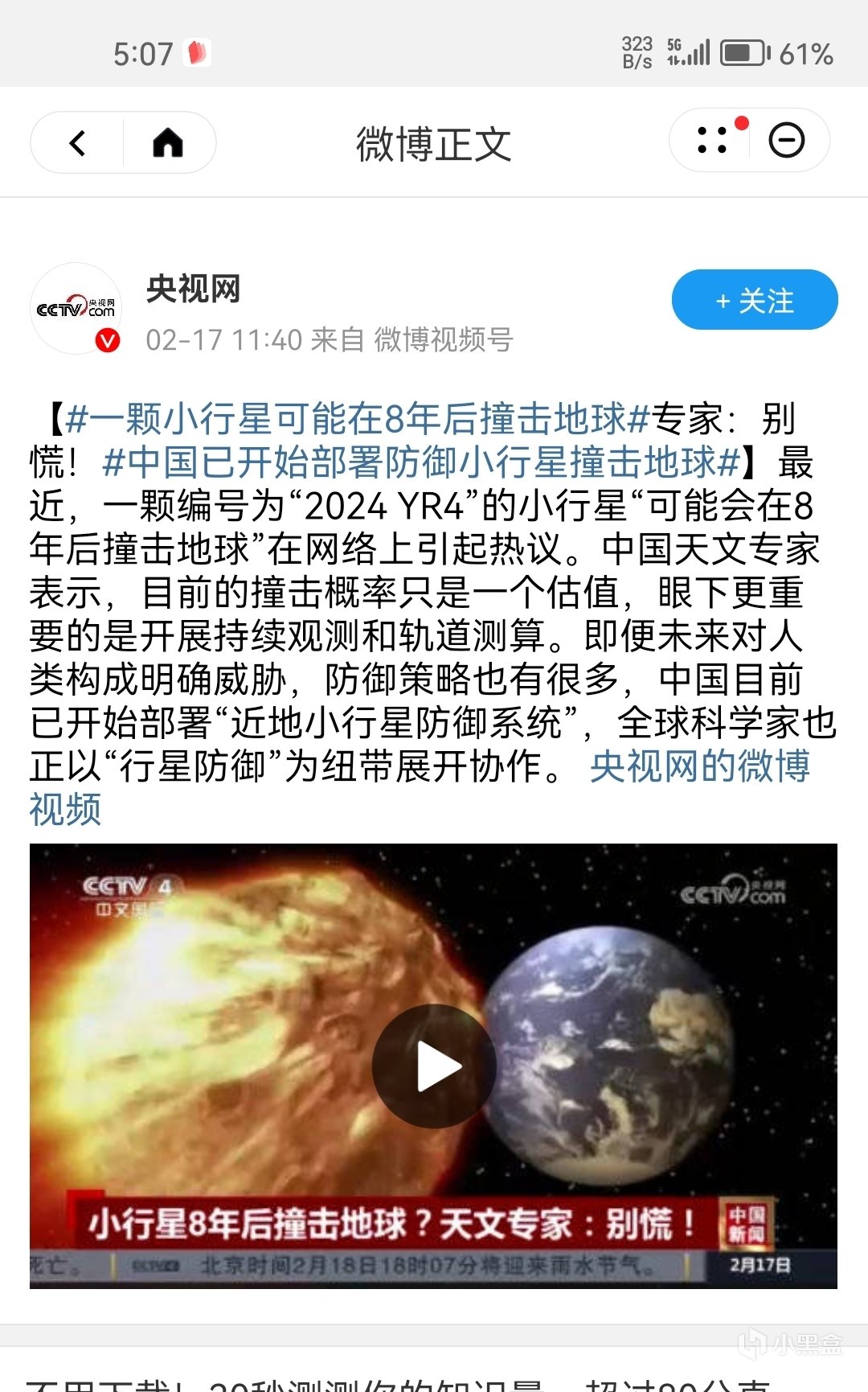Open the four-dot more options menu
The height and width of the screenshot is (1392, 868).
pyautogui.click(x=712, y=141)
